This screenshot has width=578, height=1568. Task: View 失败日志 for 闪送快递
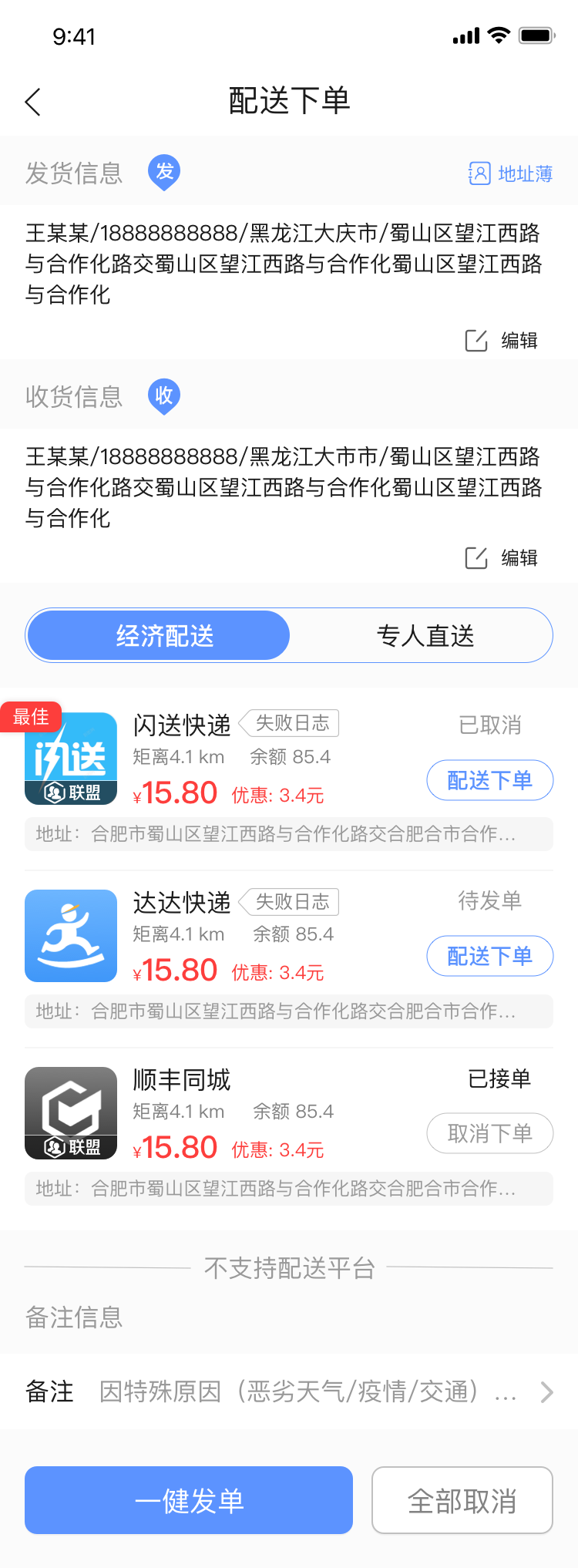point(291,723)
